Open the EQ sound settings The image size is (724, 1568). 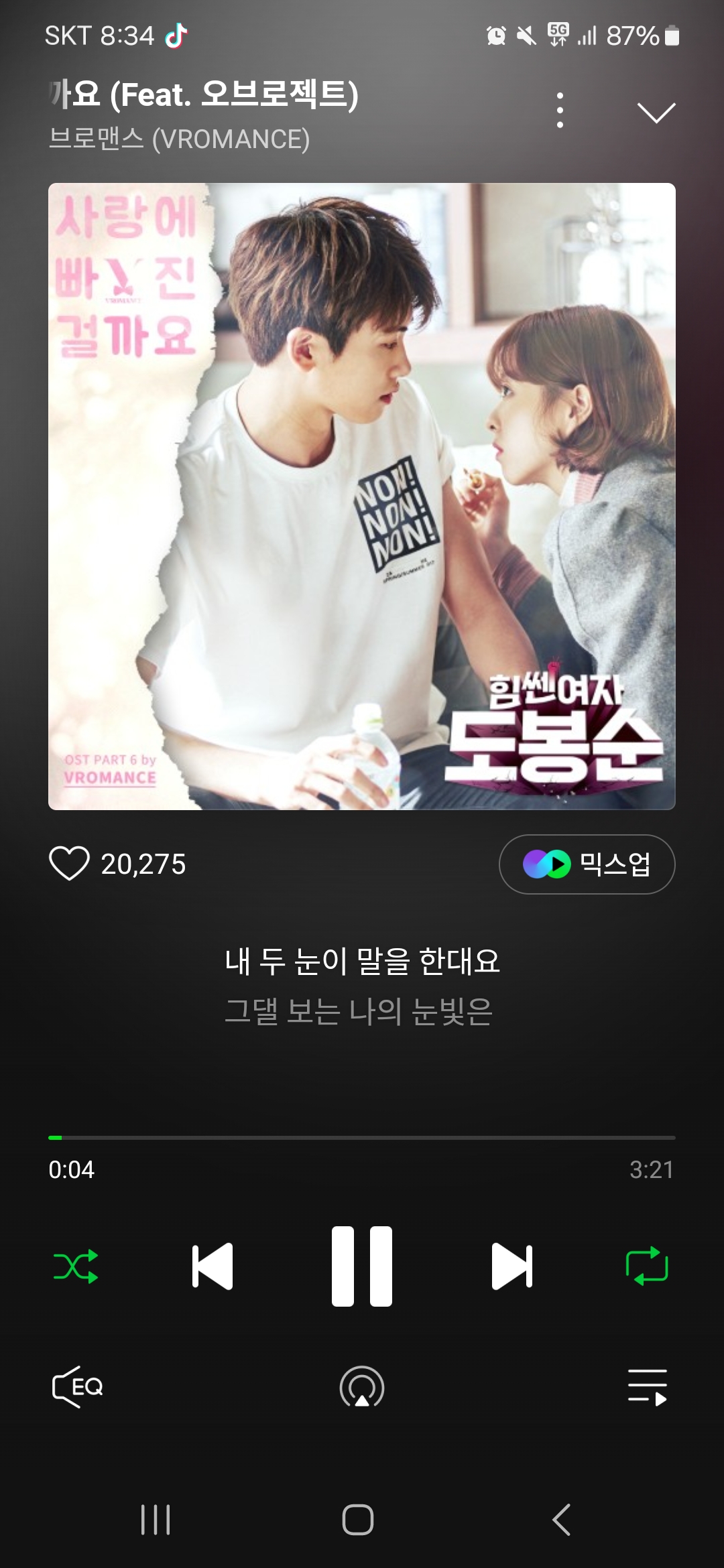77,1386
